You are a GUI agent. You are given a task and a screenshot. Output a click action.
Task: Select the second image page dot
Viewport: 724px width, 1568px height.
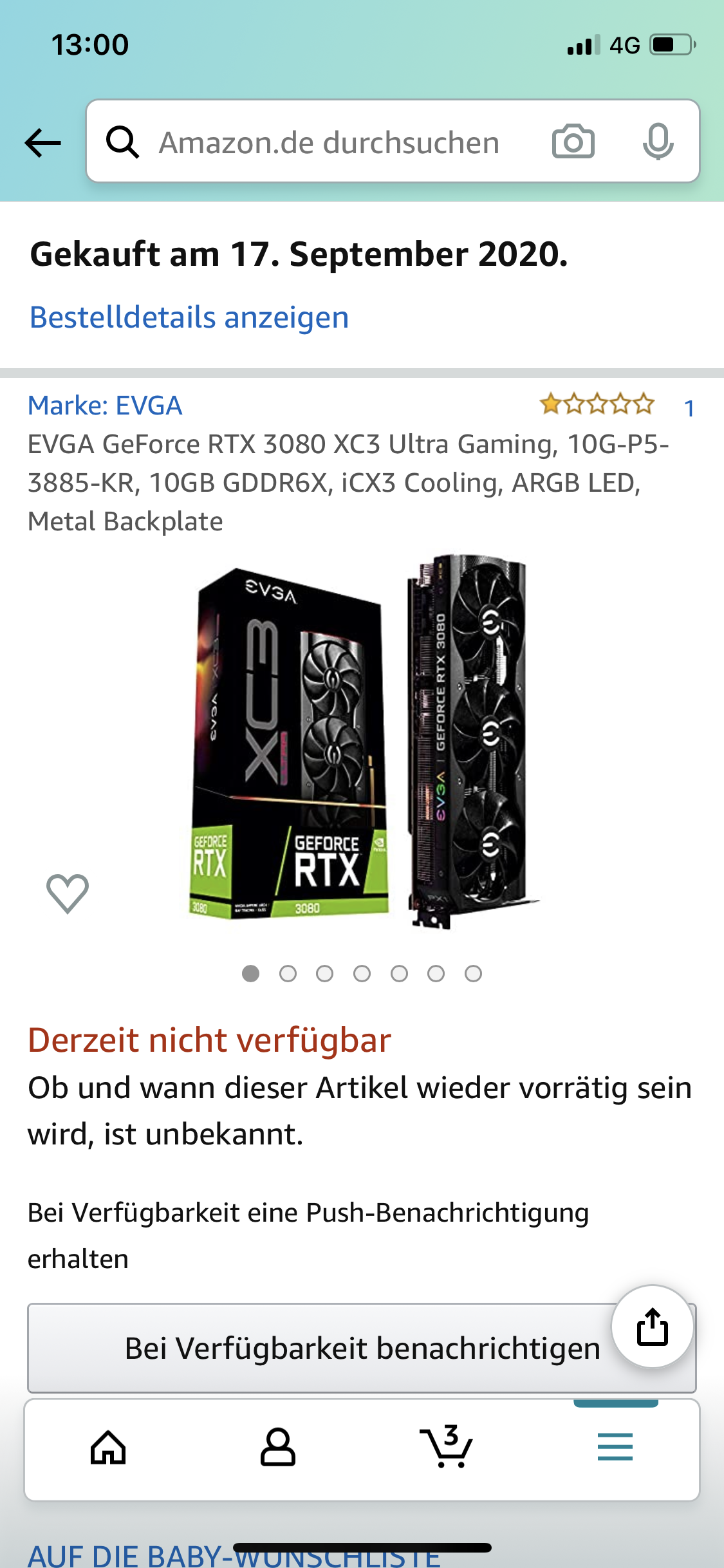(288, 974)
